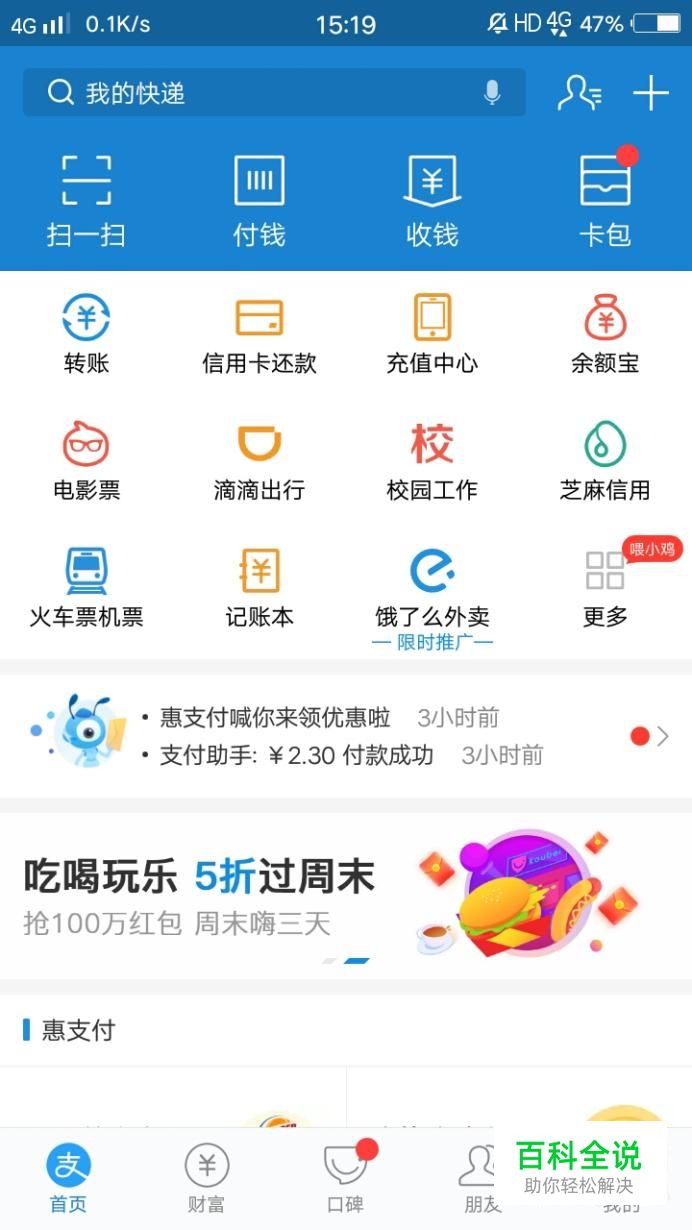
Task: Select 转账 transfer
Action: (x=86, y=335)
